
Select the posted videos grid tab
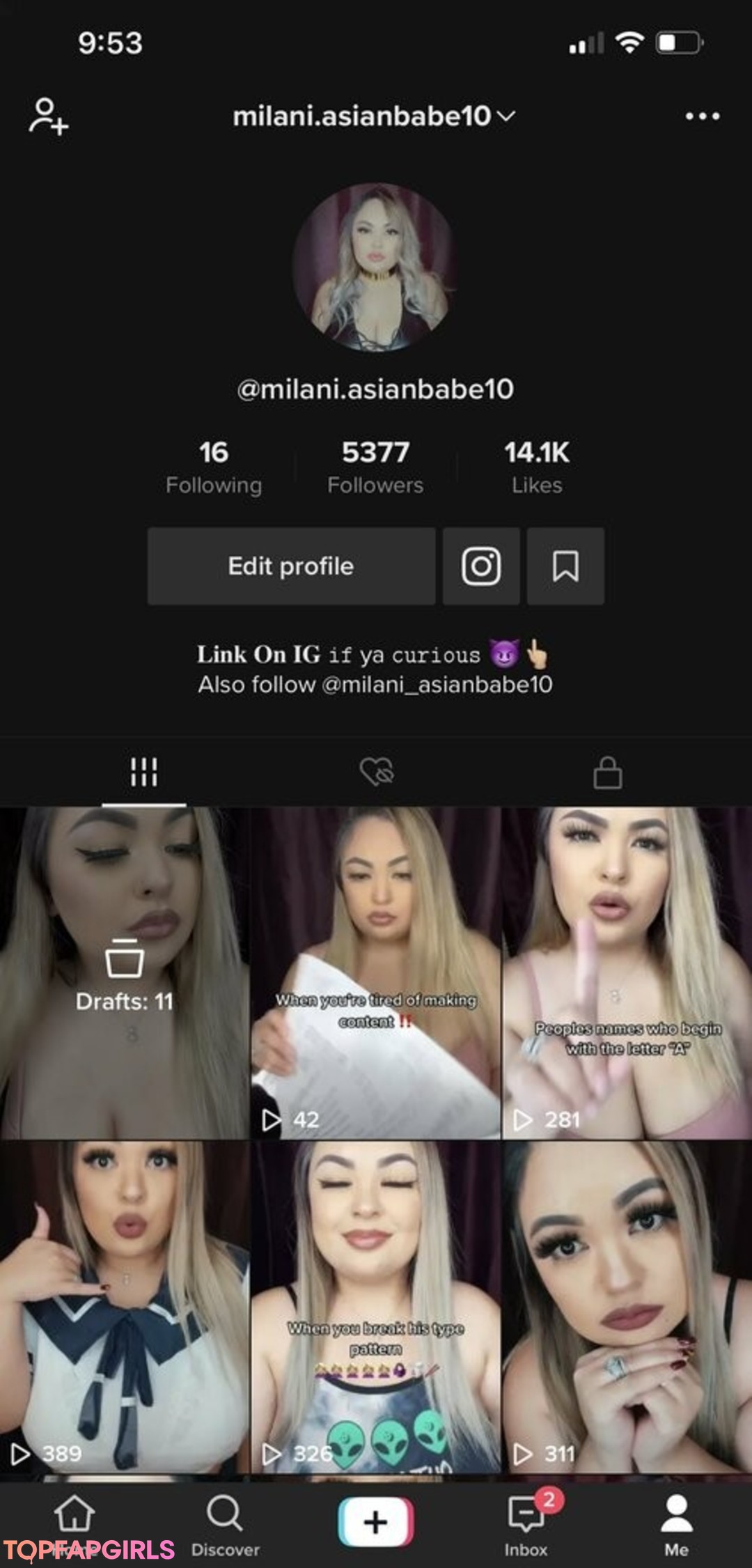pyautogui.click(x=144, y=772)
